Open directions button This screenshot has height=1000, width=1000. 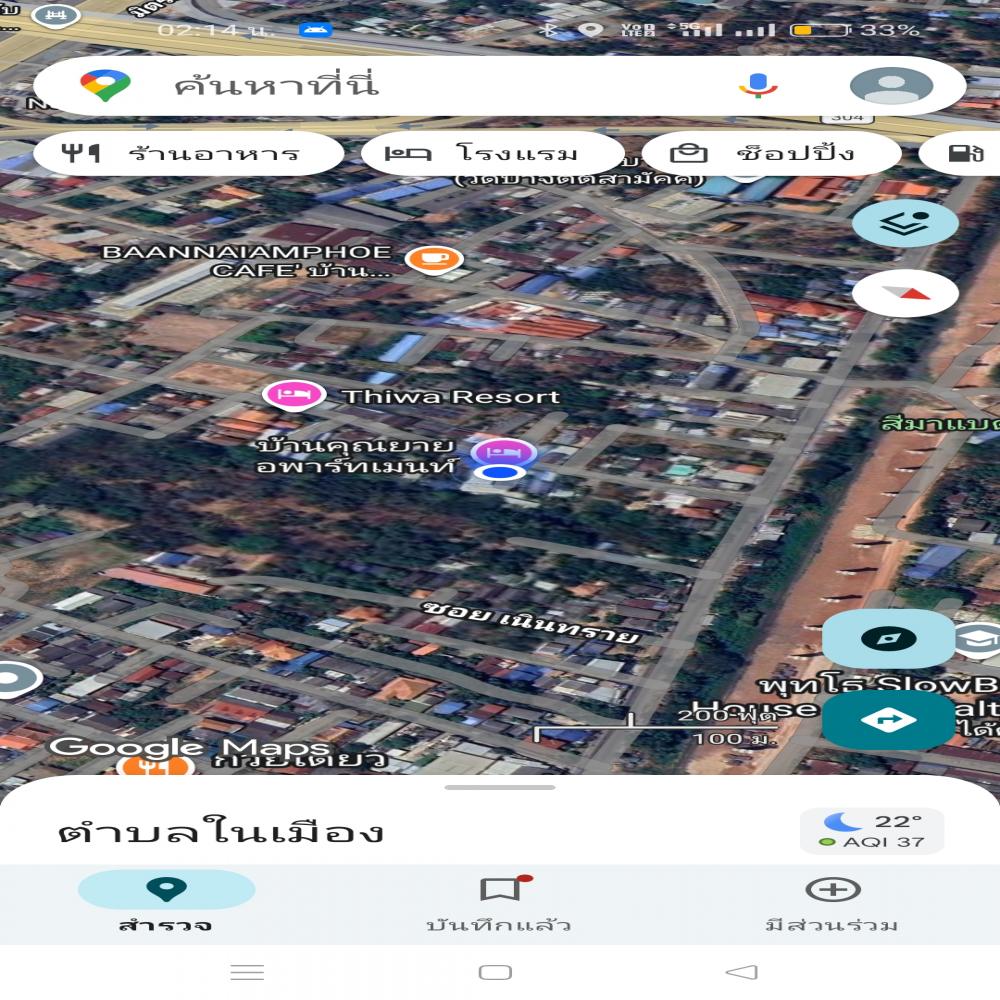888,720
